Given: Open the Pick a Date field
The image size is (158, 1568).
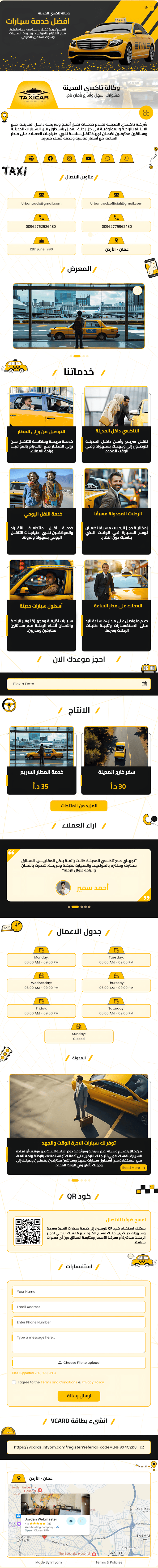Looking at the screenshot, I should point(79,684).
